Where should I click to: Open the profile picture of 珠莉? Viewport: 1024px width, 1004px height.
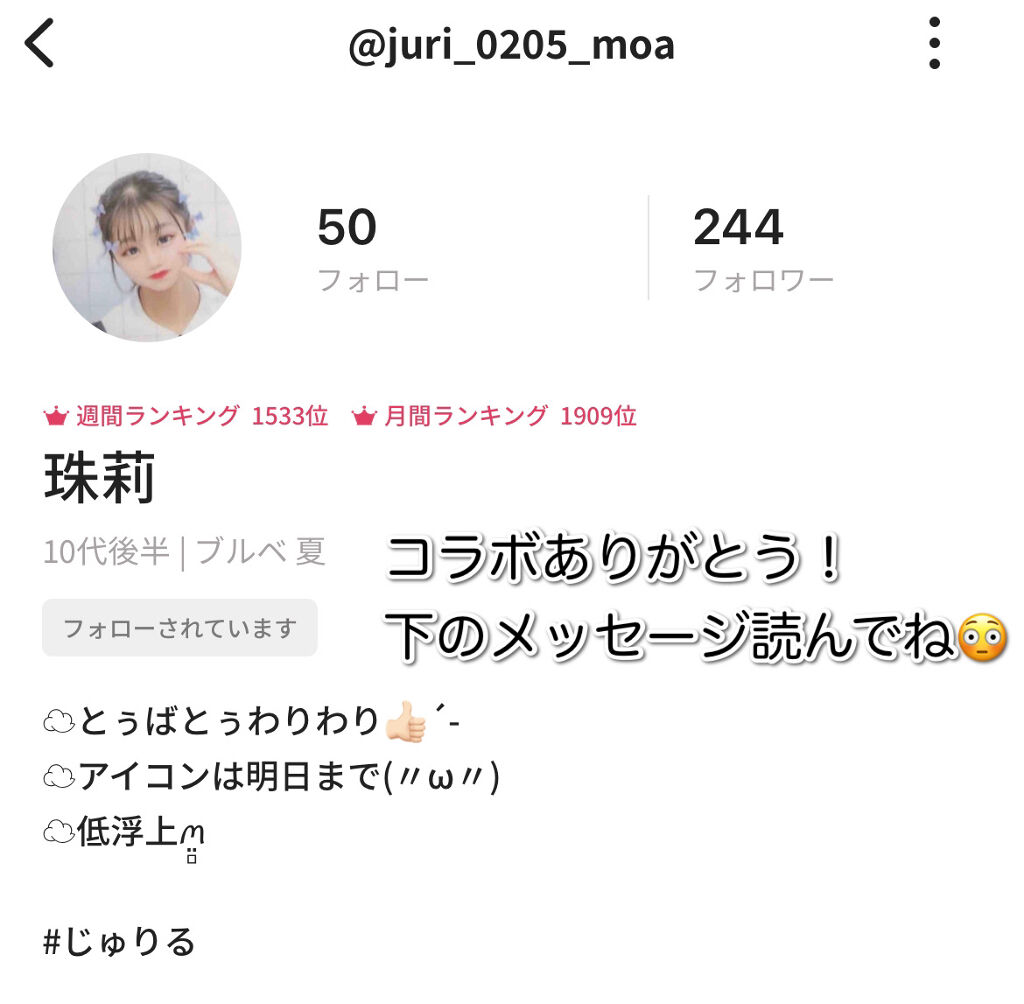pos(147,247)
